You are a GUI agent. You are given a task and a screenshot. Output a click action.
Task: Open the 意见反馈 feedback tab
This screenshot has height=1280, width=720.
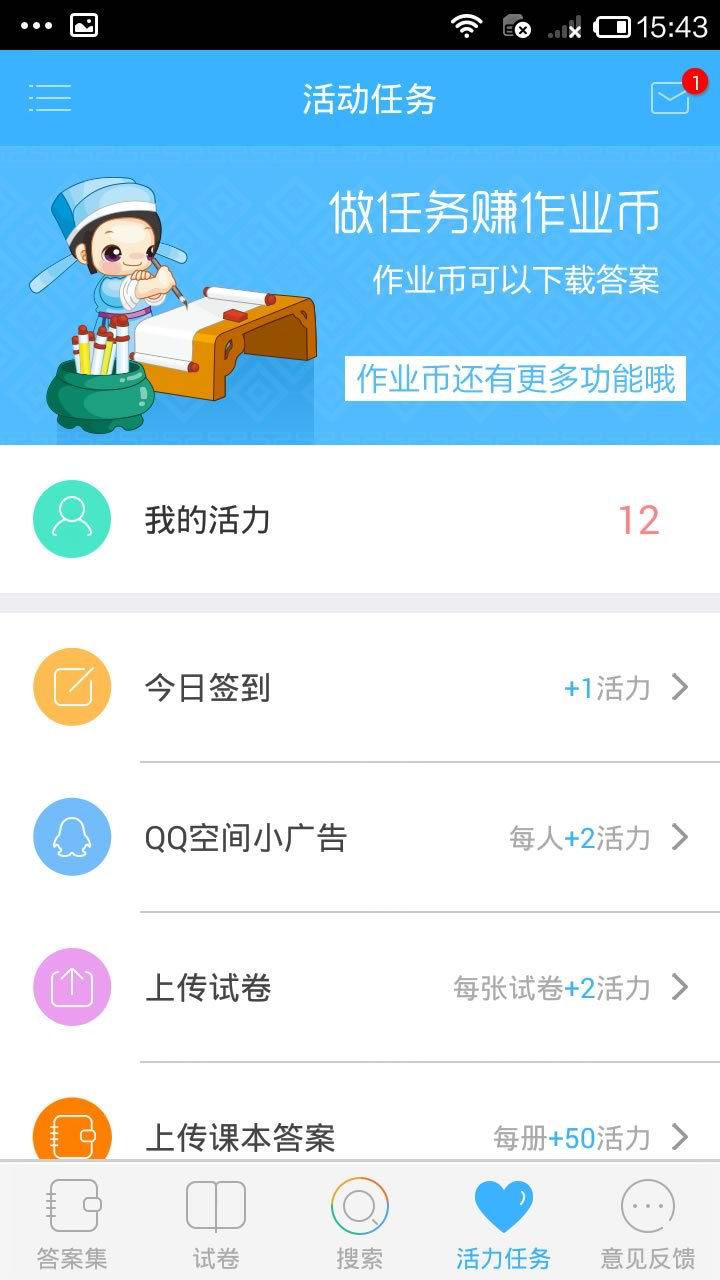pos(648,1222)
